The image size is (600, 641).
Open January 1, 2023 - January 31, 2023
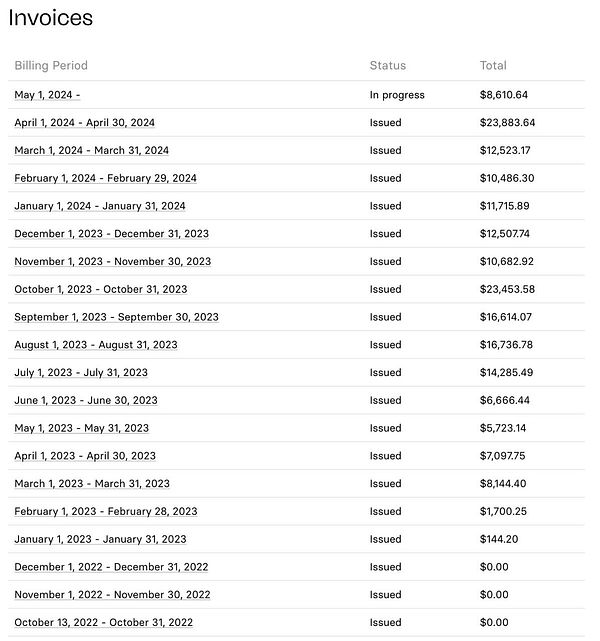pyautogui.click(x=100, y=539)
